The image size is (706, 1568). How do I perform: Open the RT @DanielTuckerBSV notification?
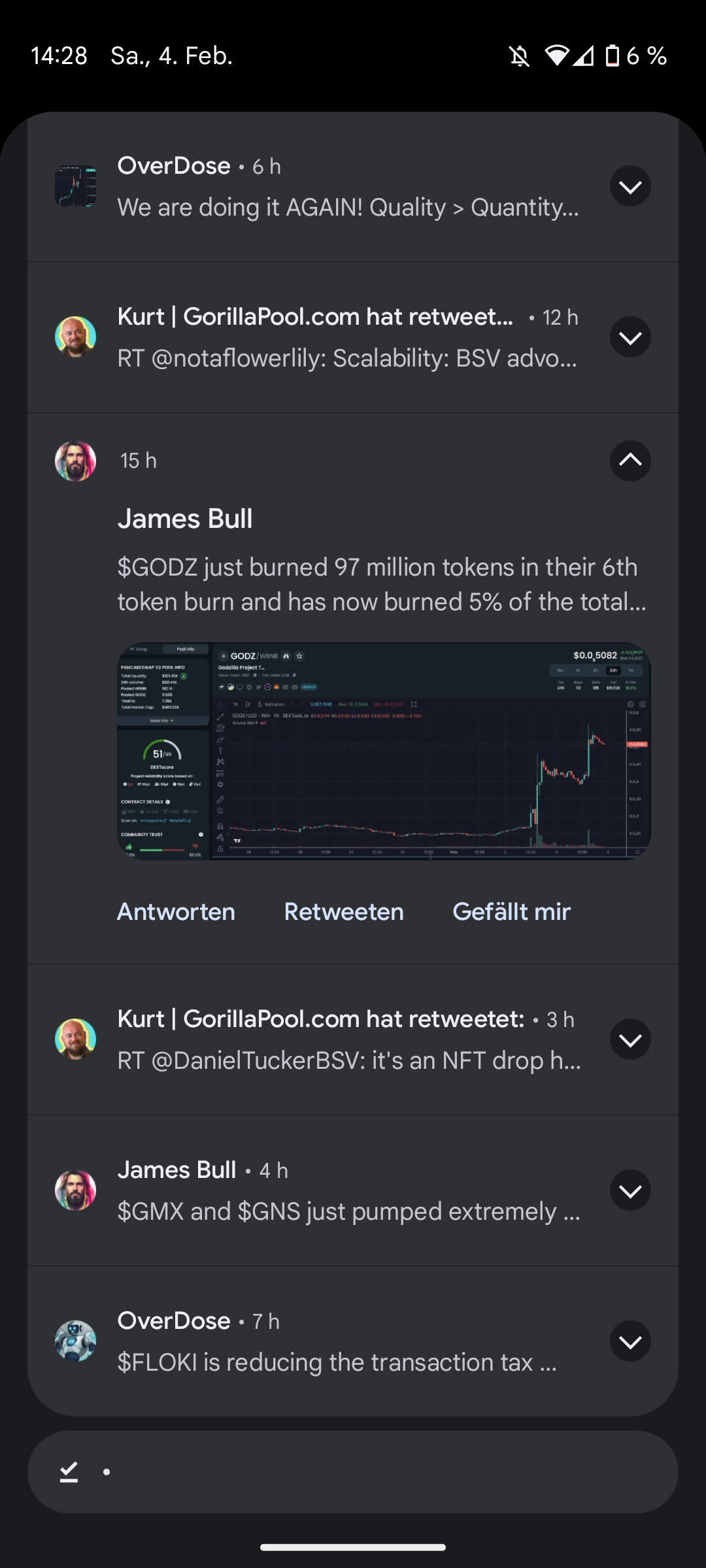tap(348, 1061)
